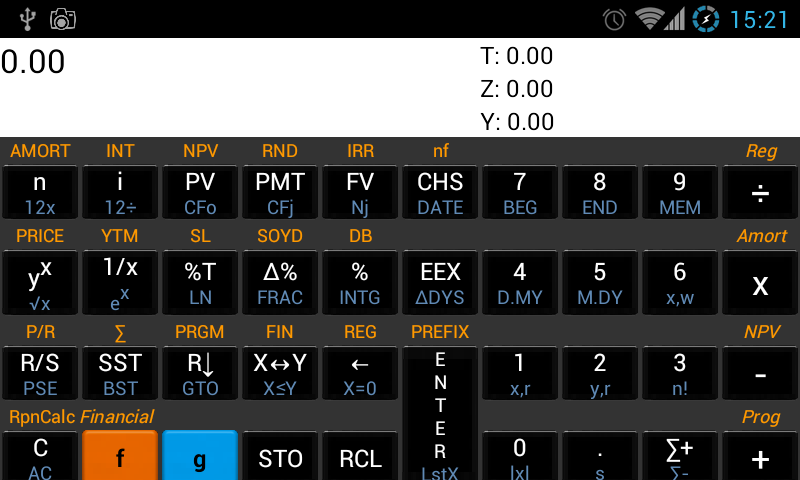Tap the divide key

click(x=760, y=193)
